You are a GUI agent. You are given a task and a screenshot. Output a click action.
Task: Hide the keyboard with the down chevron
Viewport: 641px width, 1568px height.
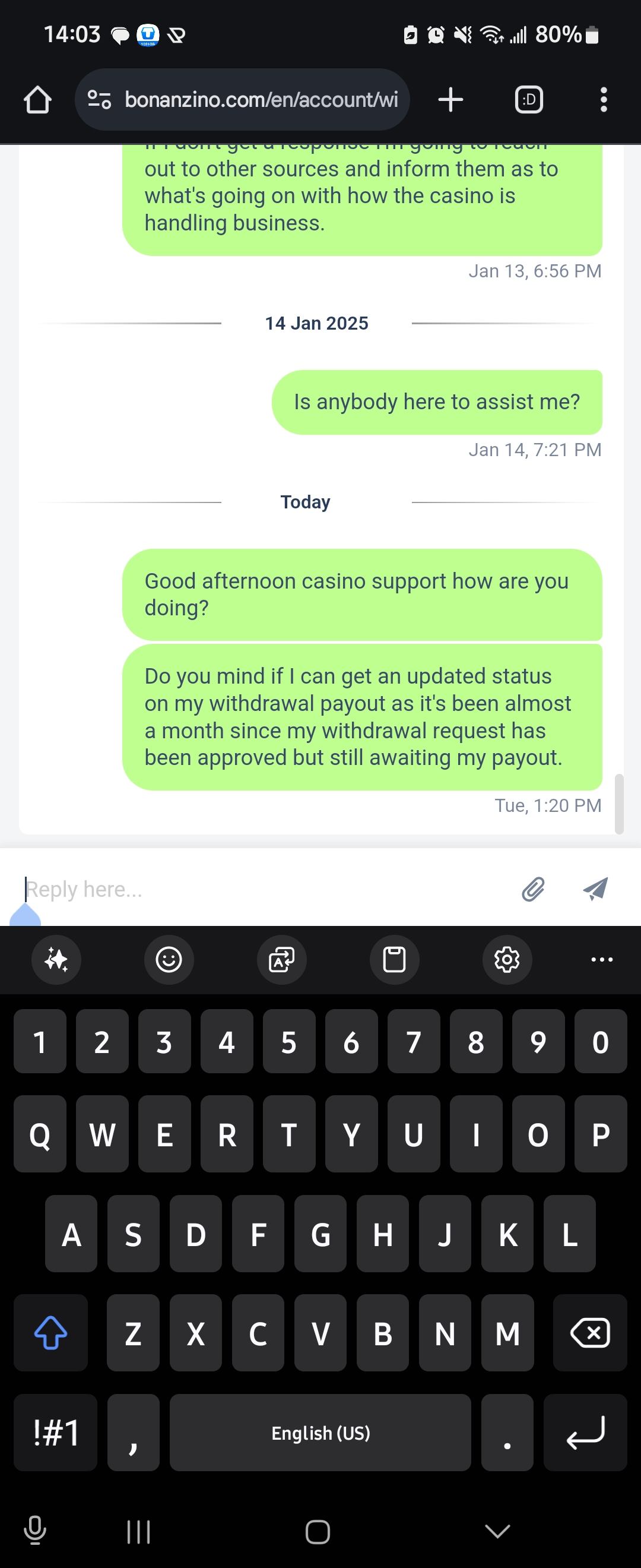(x=497, y=1531)
